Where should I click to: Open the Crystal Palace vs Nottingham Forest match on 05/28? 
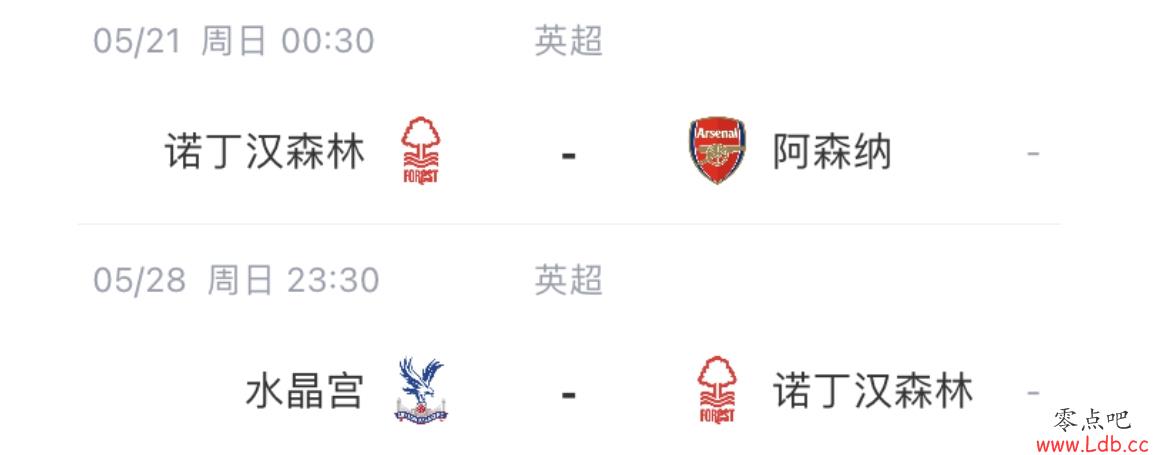point(568,392)
